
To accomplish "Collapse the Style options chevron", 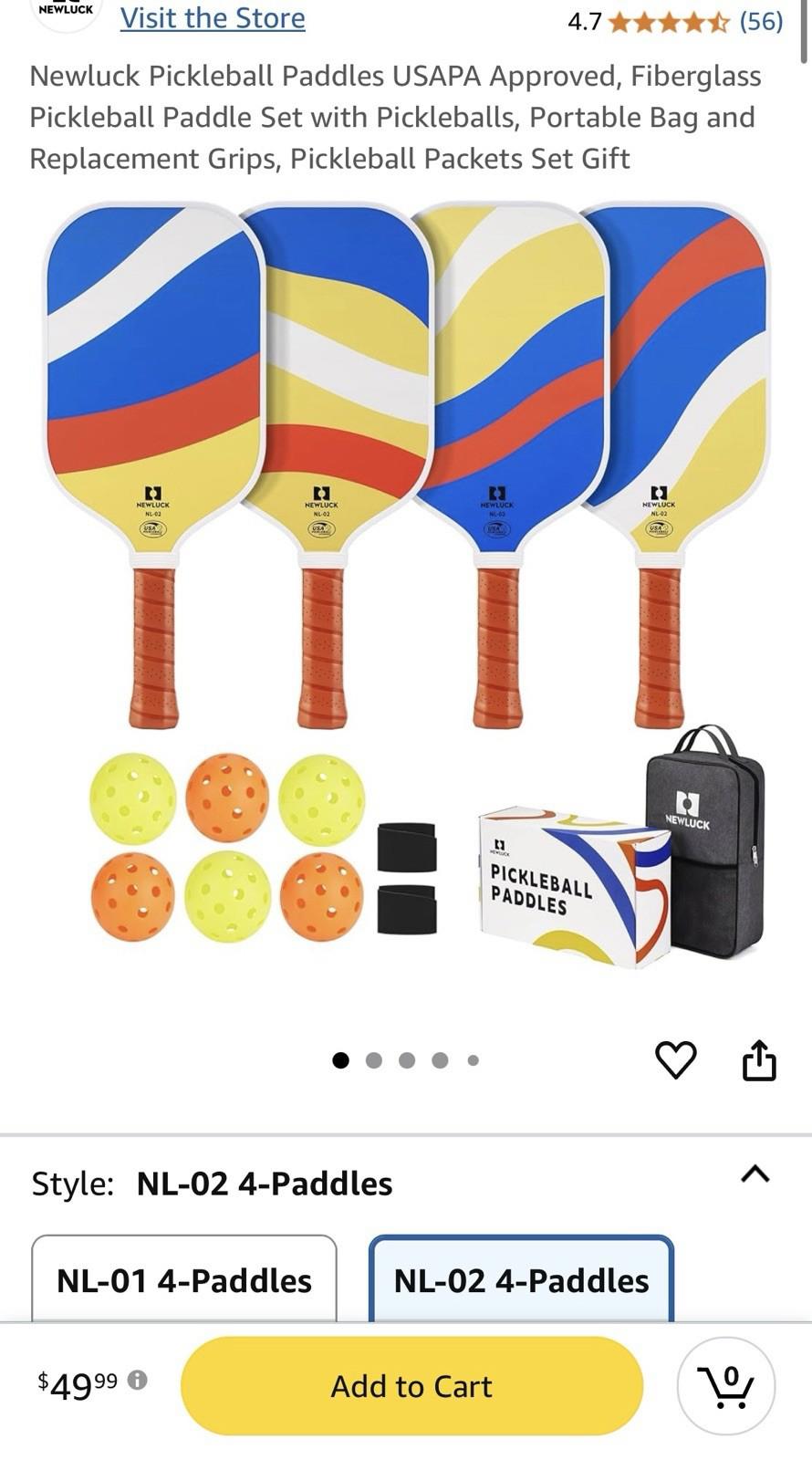I will click(755, 1173).
